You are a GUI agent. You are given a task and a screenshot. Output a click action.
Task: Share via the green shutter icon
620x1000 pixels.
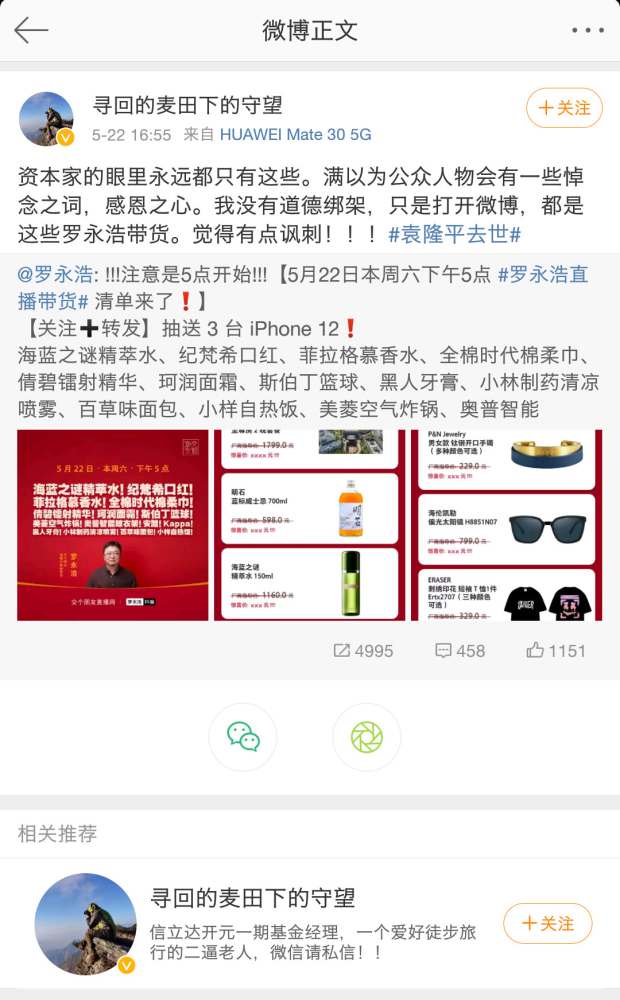(367, 737)
